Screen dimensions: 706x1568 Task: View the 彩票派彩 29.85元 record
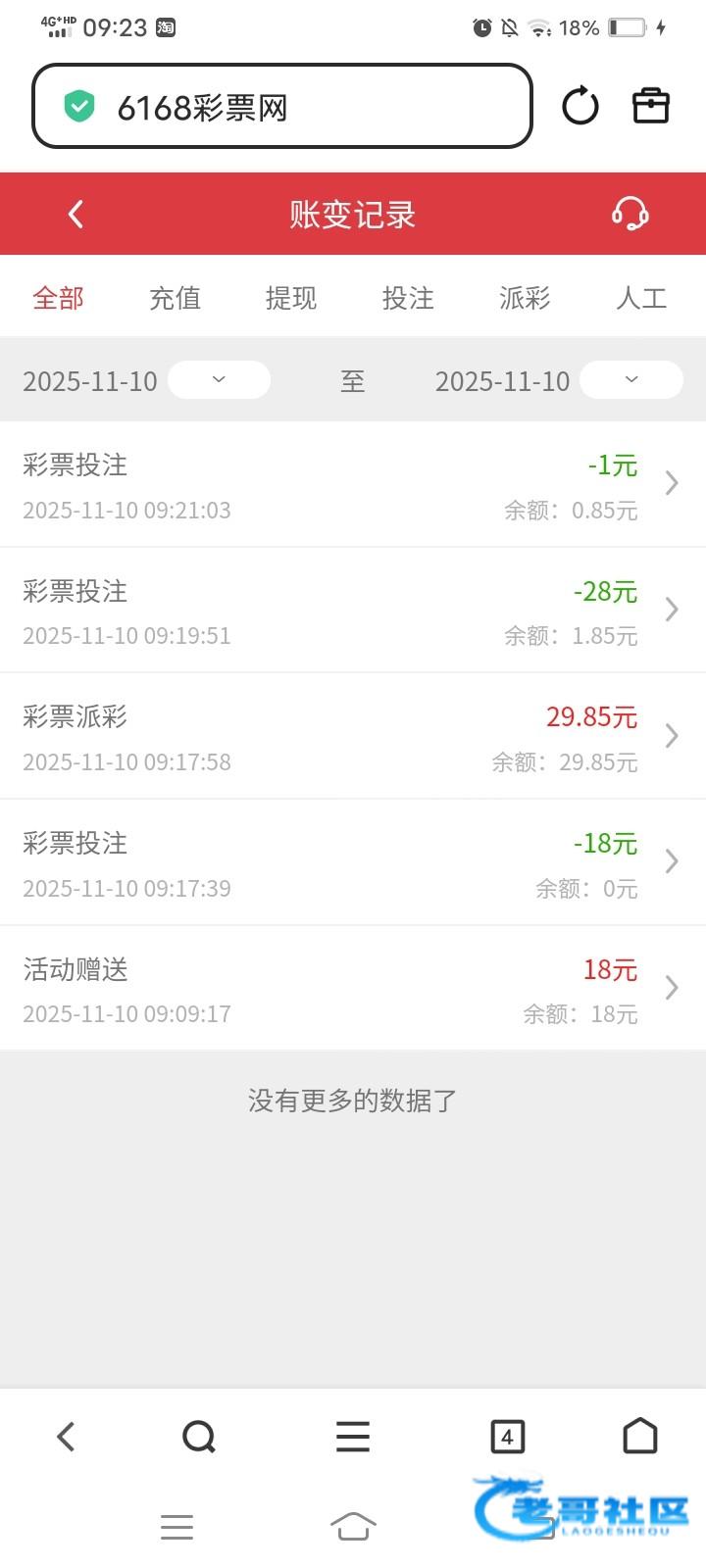pos(353,737)
